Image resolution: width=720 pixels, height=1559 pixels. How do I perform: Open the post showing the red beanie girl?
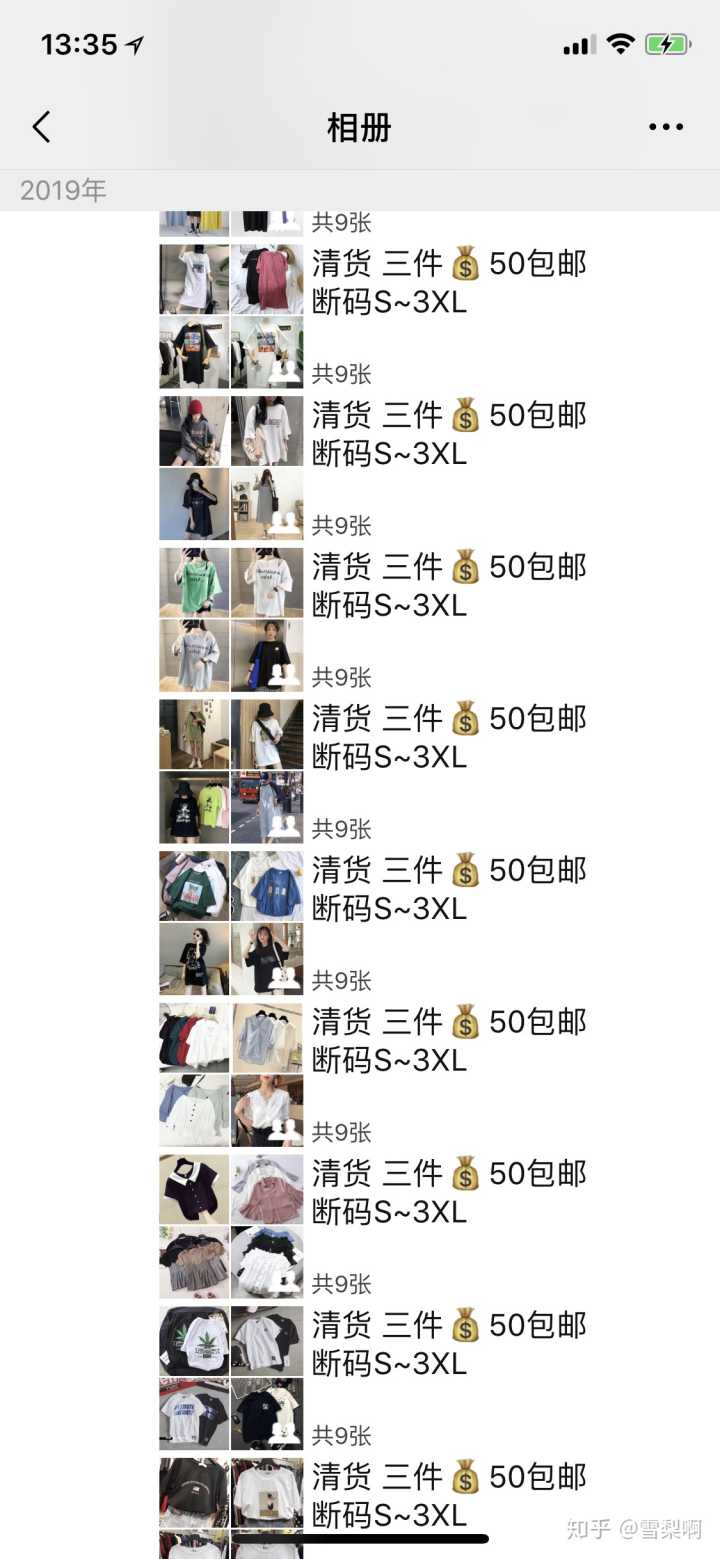[x=195, y=431]
